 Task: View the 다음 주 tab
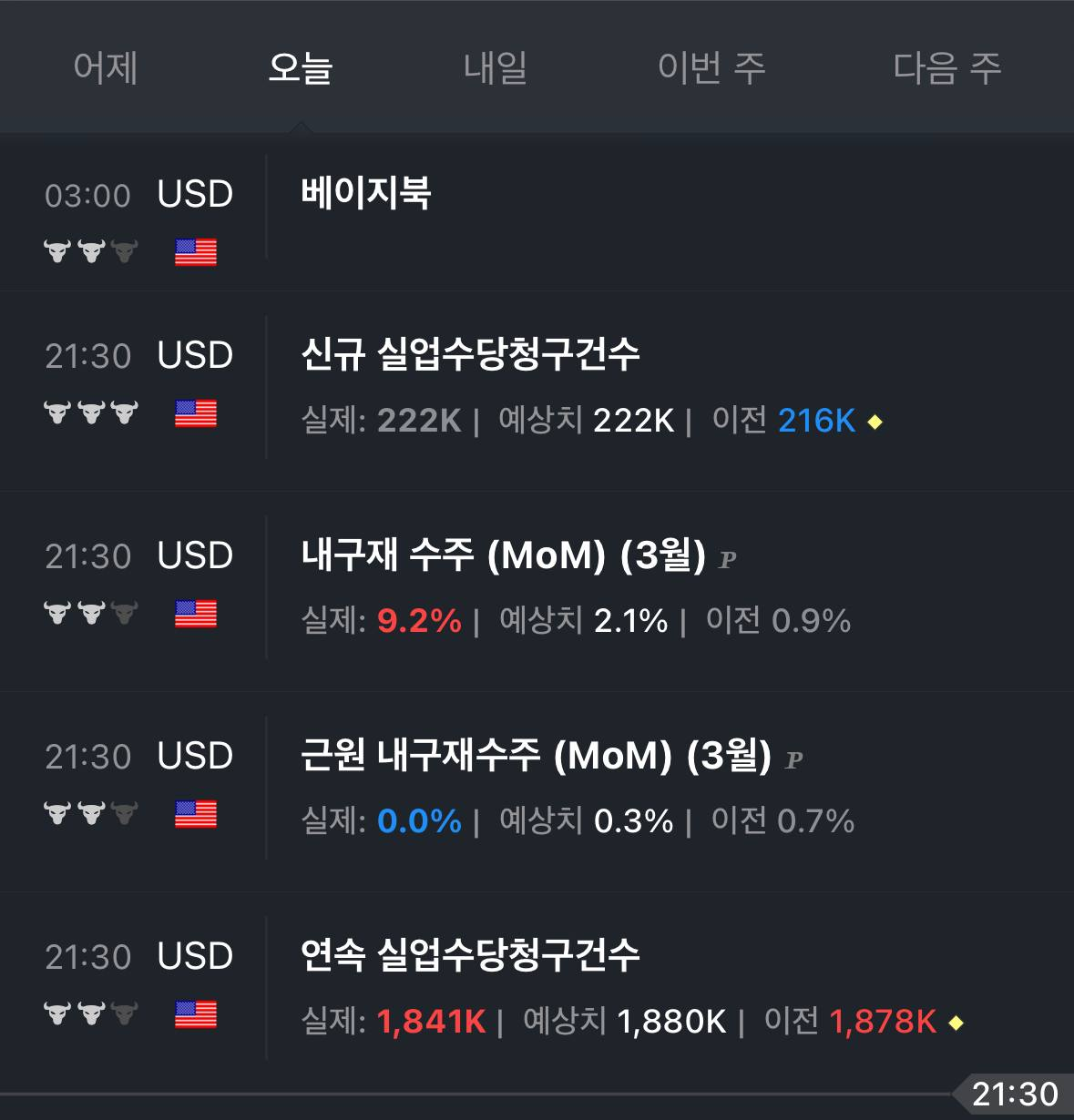[947, 68]
